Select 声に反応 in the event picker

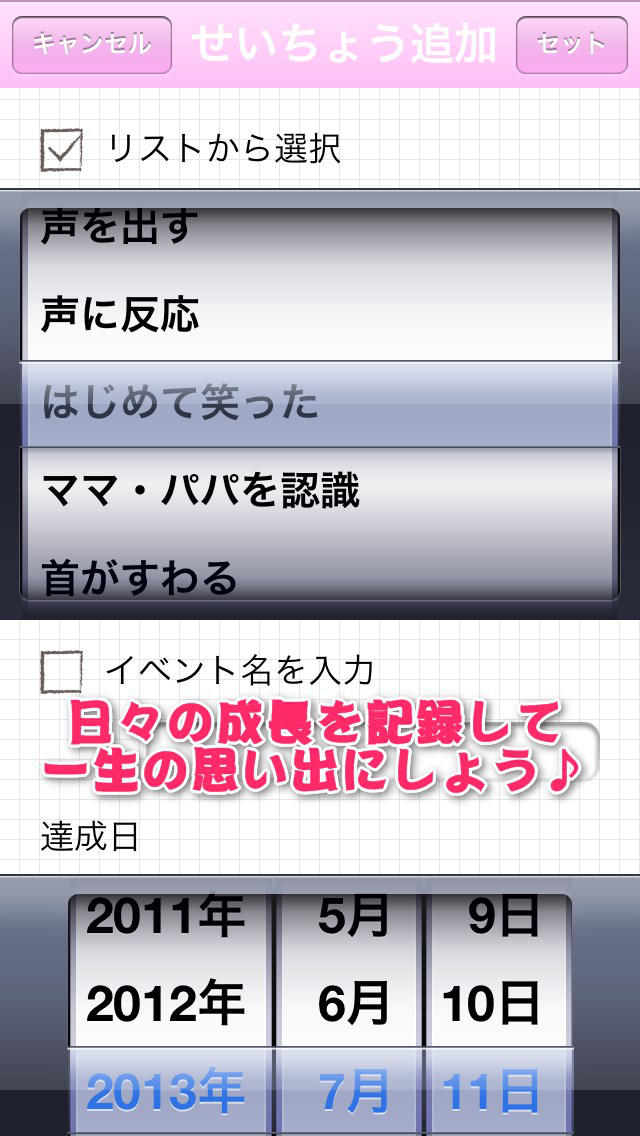(x=121, y=315)
